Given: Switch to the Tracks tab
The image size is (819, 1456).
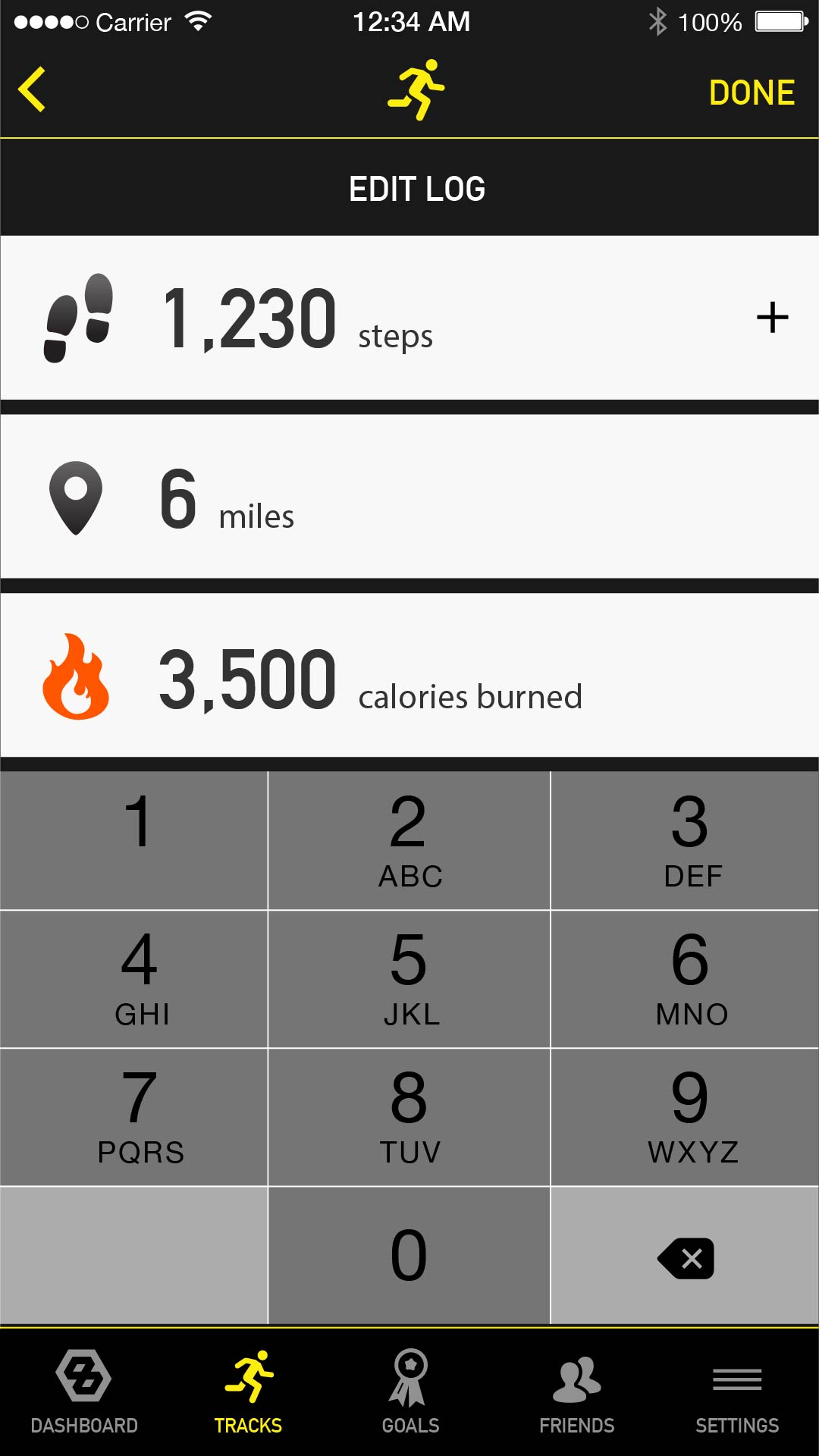Looking at the screenshot, I should tap(248, 1392).
